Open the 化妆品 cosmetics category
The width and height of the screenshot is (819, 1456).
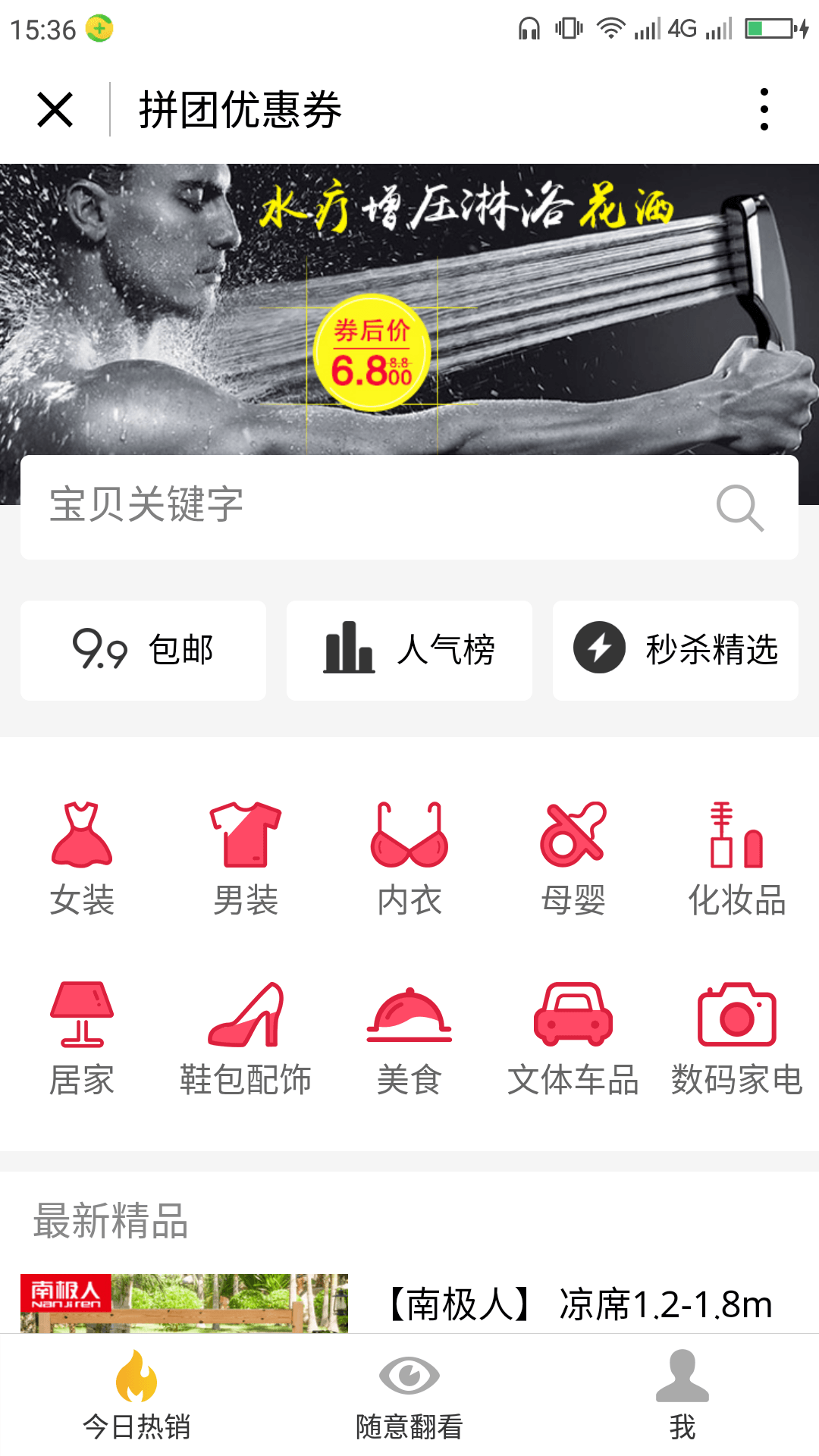[x=736, y=857]
